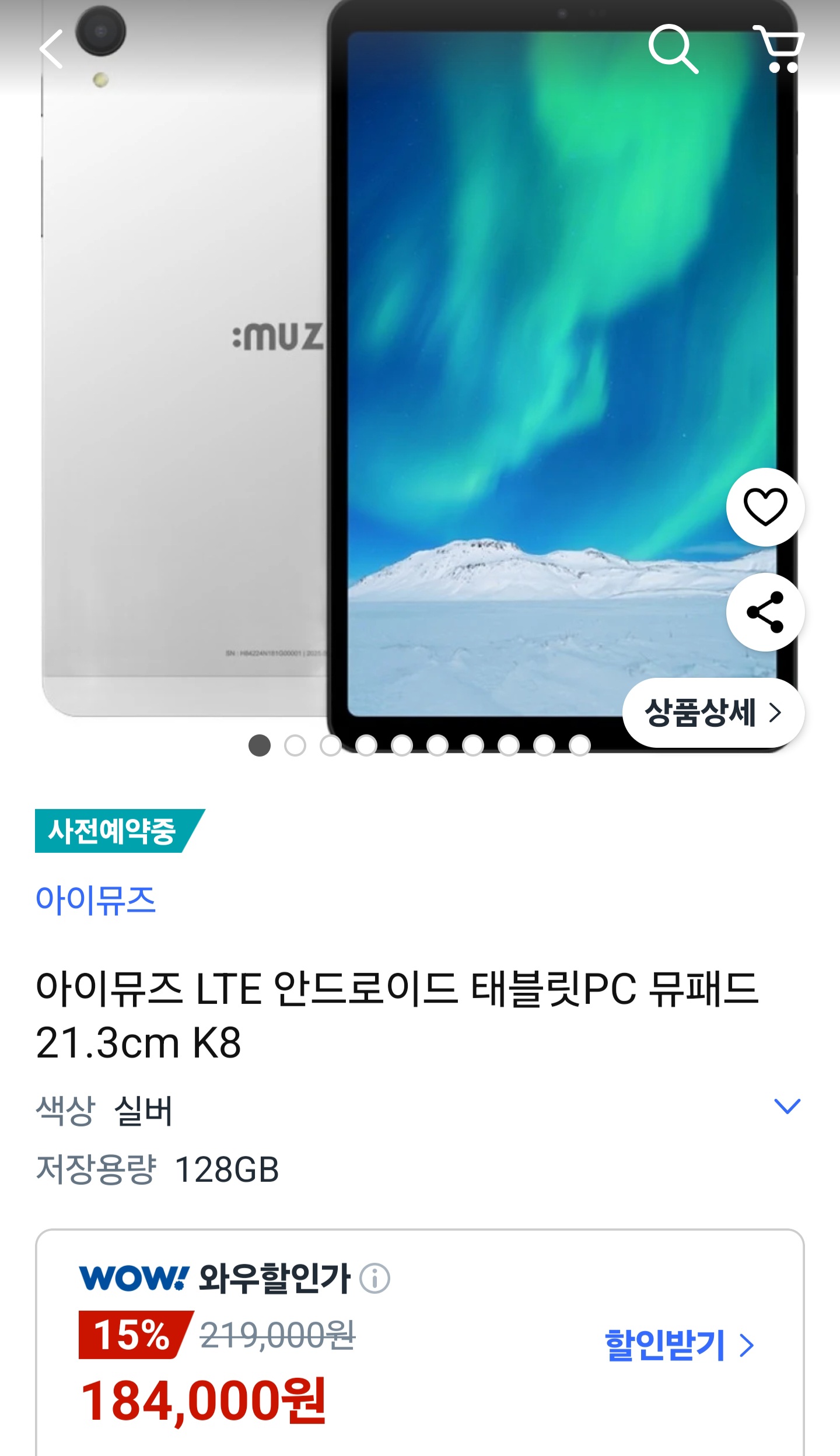The height and width of the screenshot is (1456, 840).
Task: Go back using the top-left arrow
Action: (51, 50)
